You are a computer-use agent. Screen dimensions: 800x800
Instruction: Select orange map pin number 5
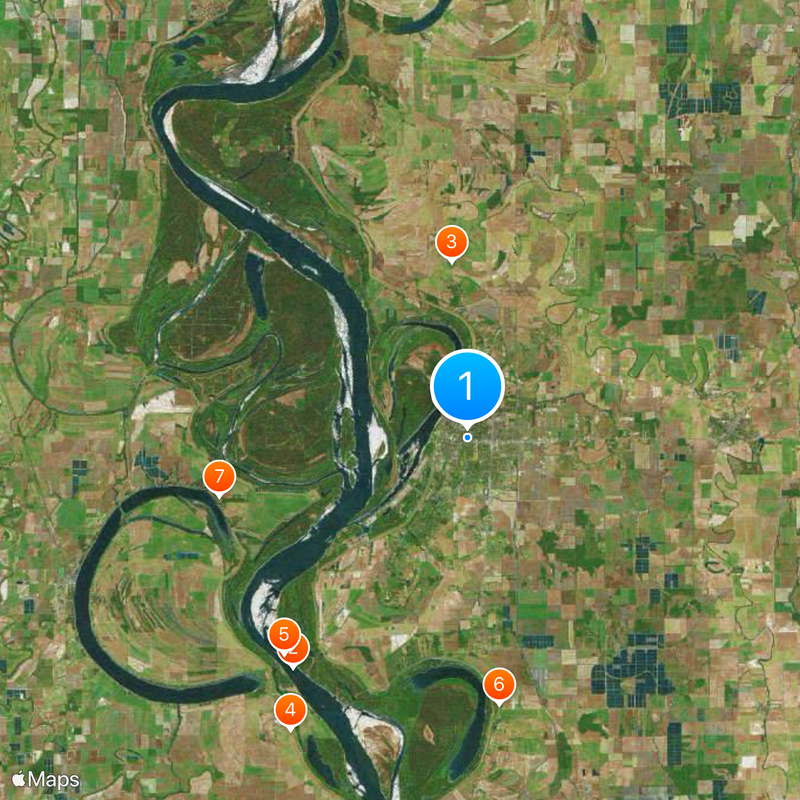tap(284, 632)
